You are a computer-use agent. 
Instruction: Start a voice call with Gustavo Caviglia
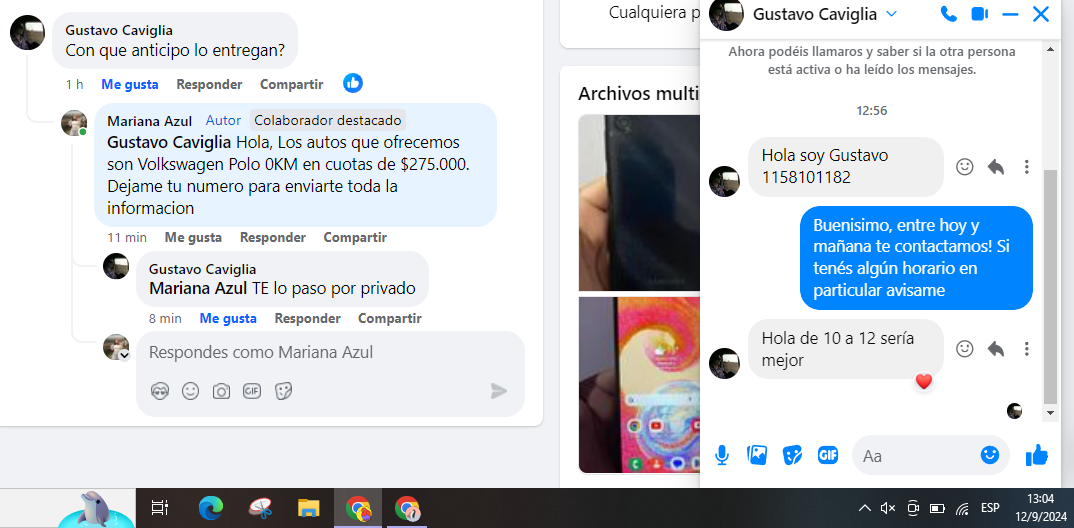949,14
